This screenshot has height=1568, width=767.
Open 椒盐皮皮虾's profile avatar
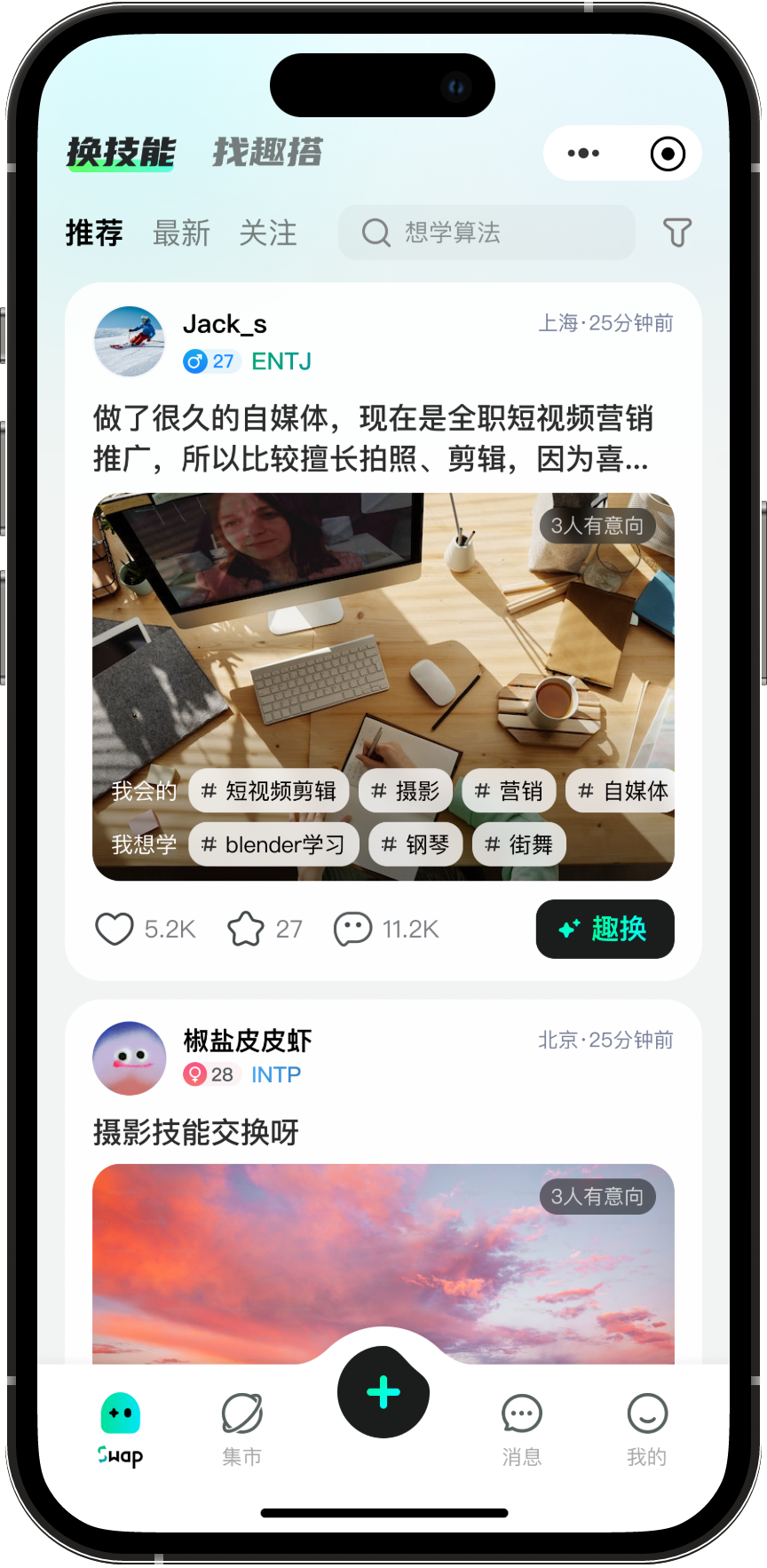coord(130,1058)
